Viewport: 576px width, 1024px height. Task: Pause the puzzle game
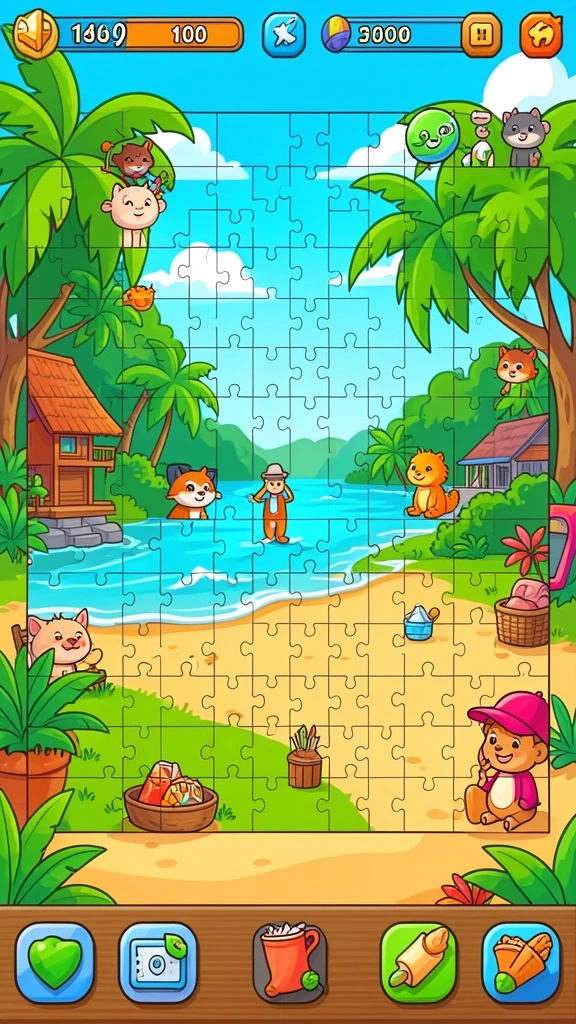(481, 35)
